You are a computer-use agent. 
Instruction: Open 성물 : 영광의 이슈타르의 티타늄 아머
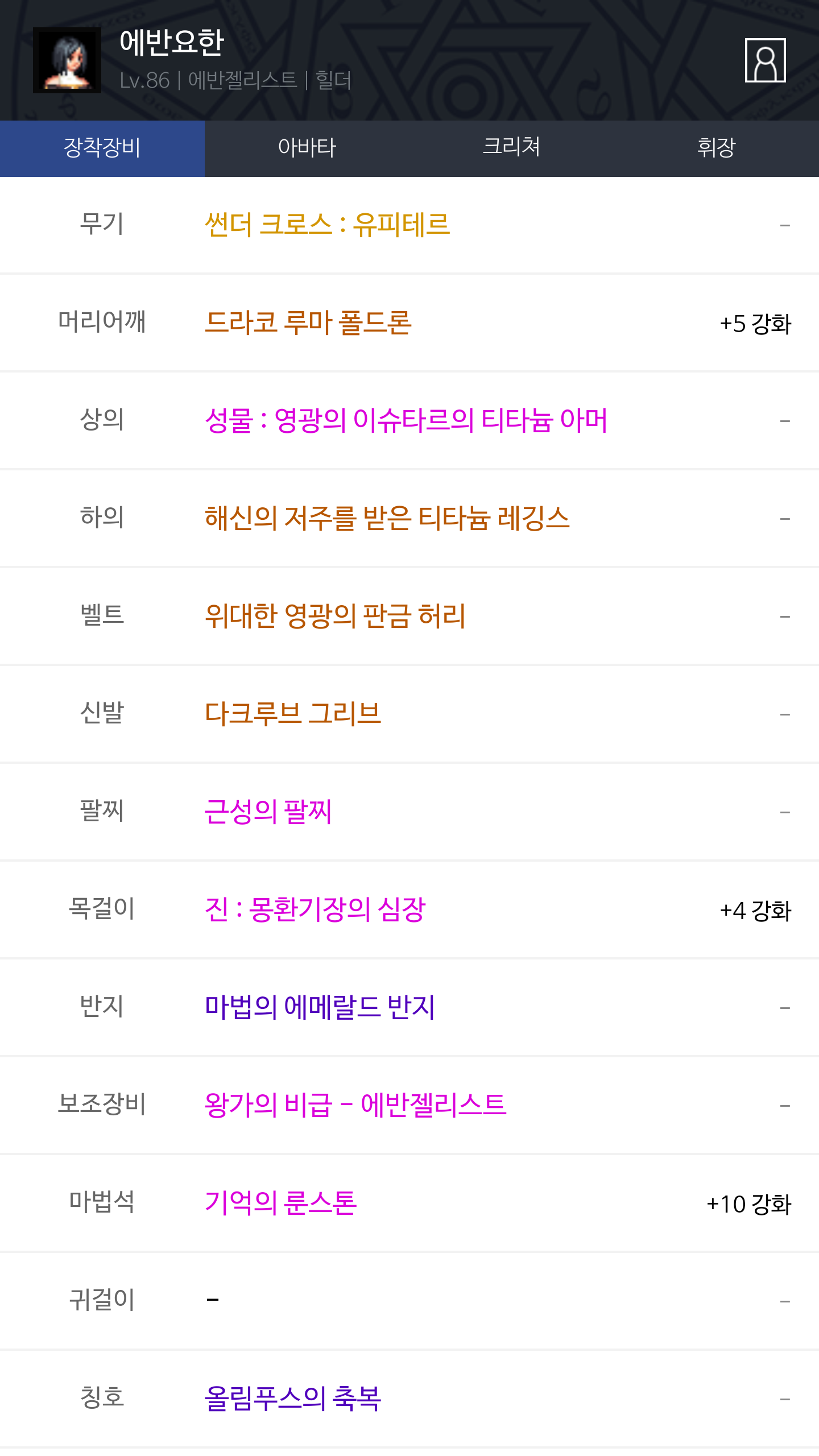(406, 420)
